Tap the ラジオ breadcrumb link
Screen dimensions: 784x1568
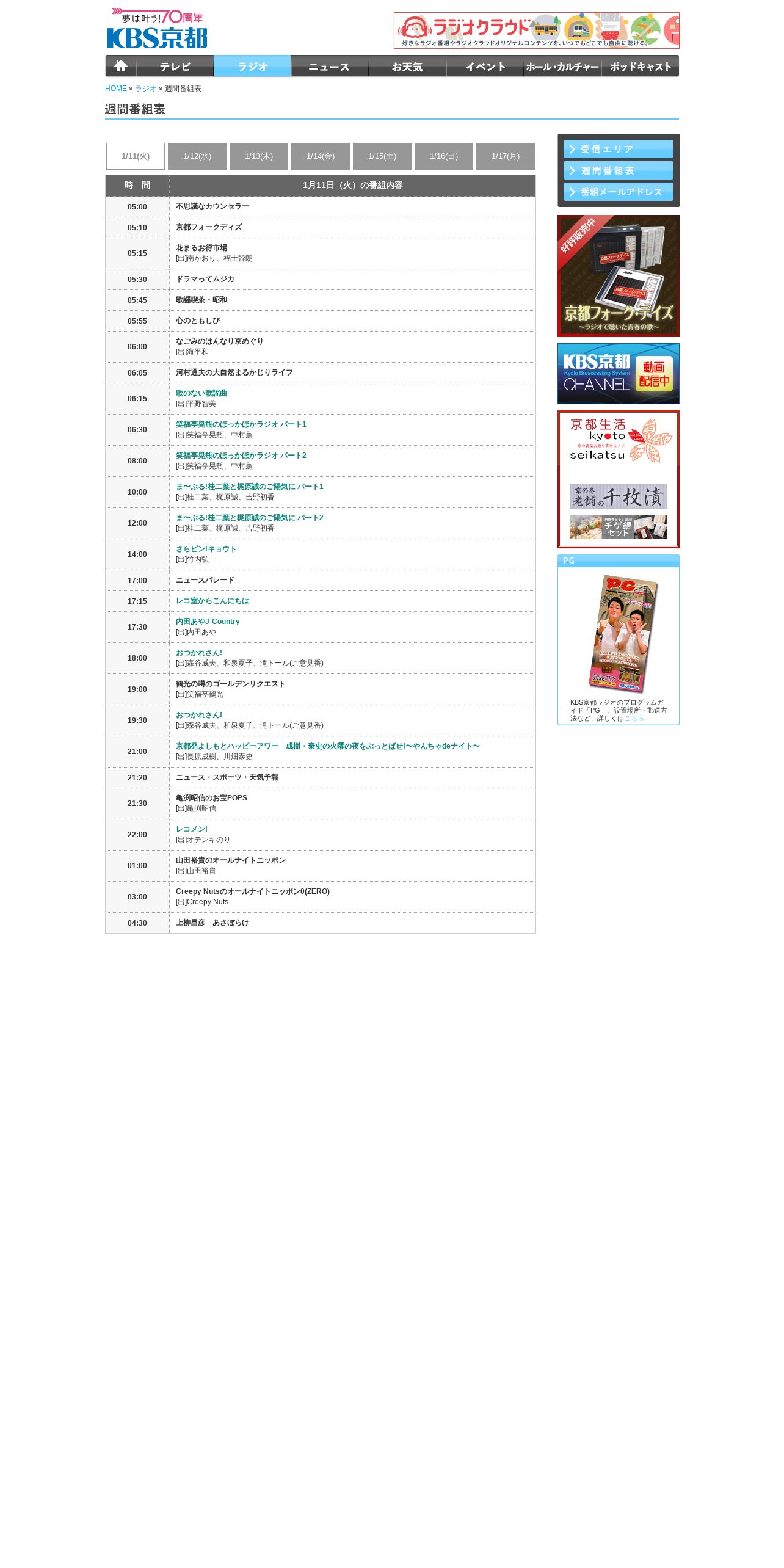point(146,89)
